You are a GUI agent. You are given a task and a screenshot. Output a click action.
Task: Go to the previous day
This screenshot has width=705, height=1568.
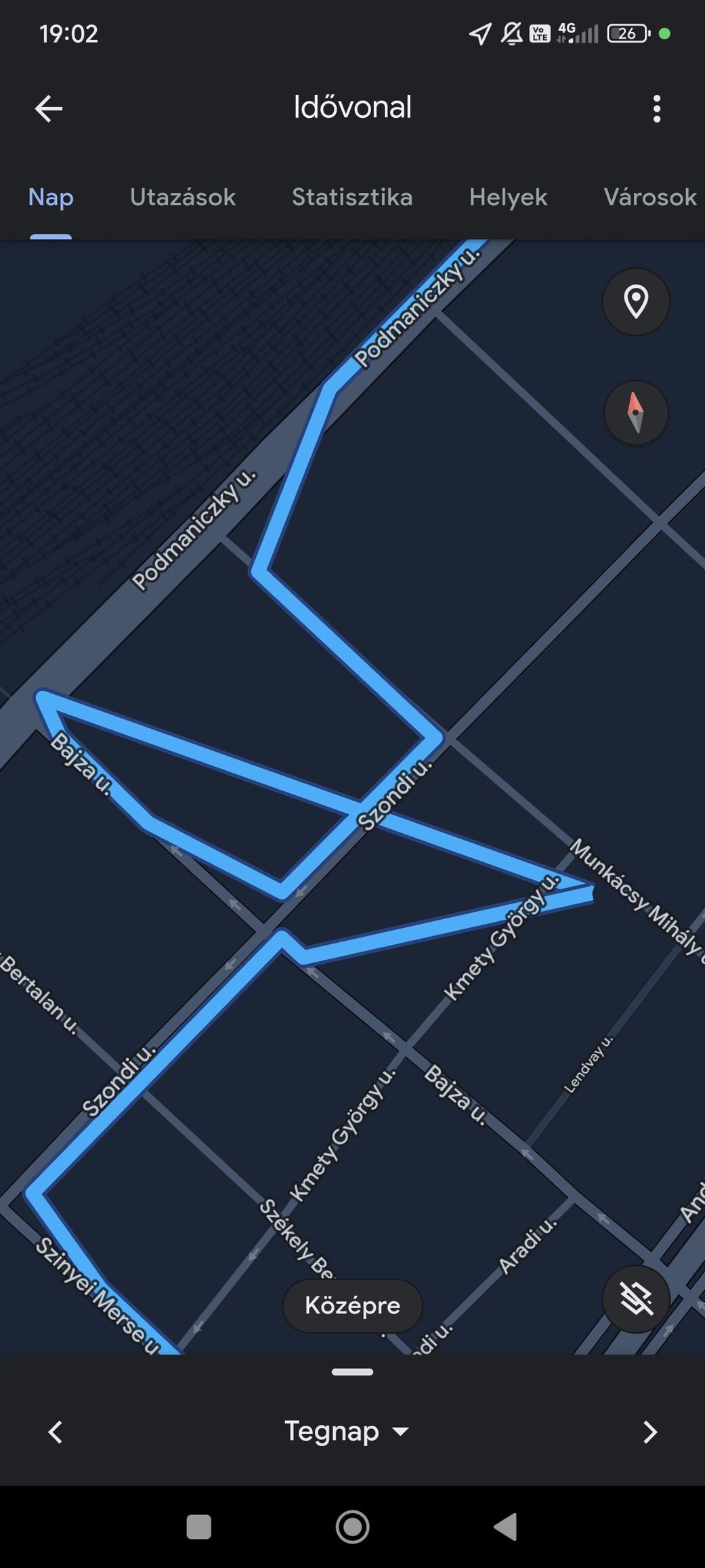[x=56, y=1432]
